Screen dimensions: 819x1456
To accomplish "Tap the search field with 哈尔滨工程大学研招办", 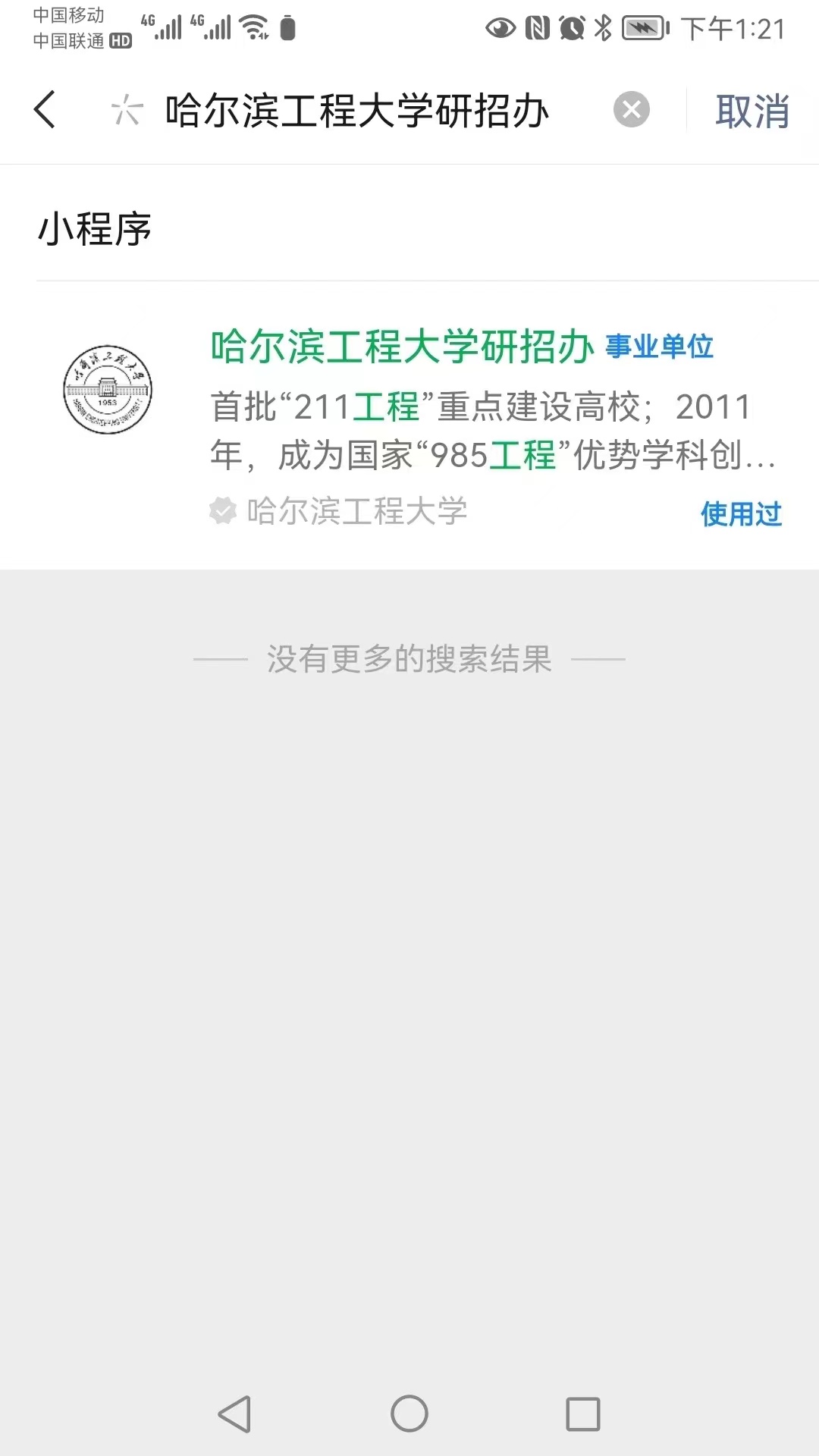I will click(x=356, y=111).
